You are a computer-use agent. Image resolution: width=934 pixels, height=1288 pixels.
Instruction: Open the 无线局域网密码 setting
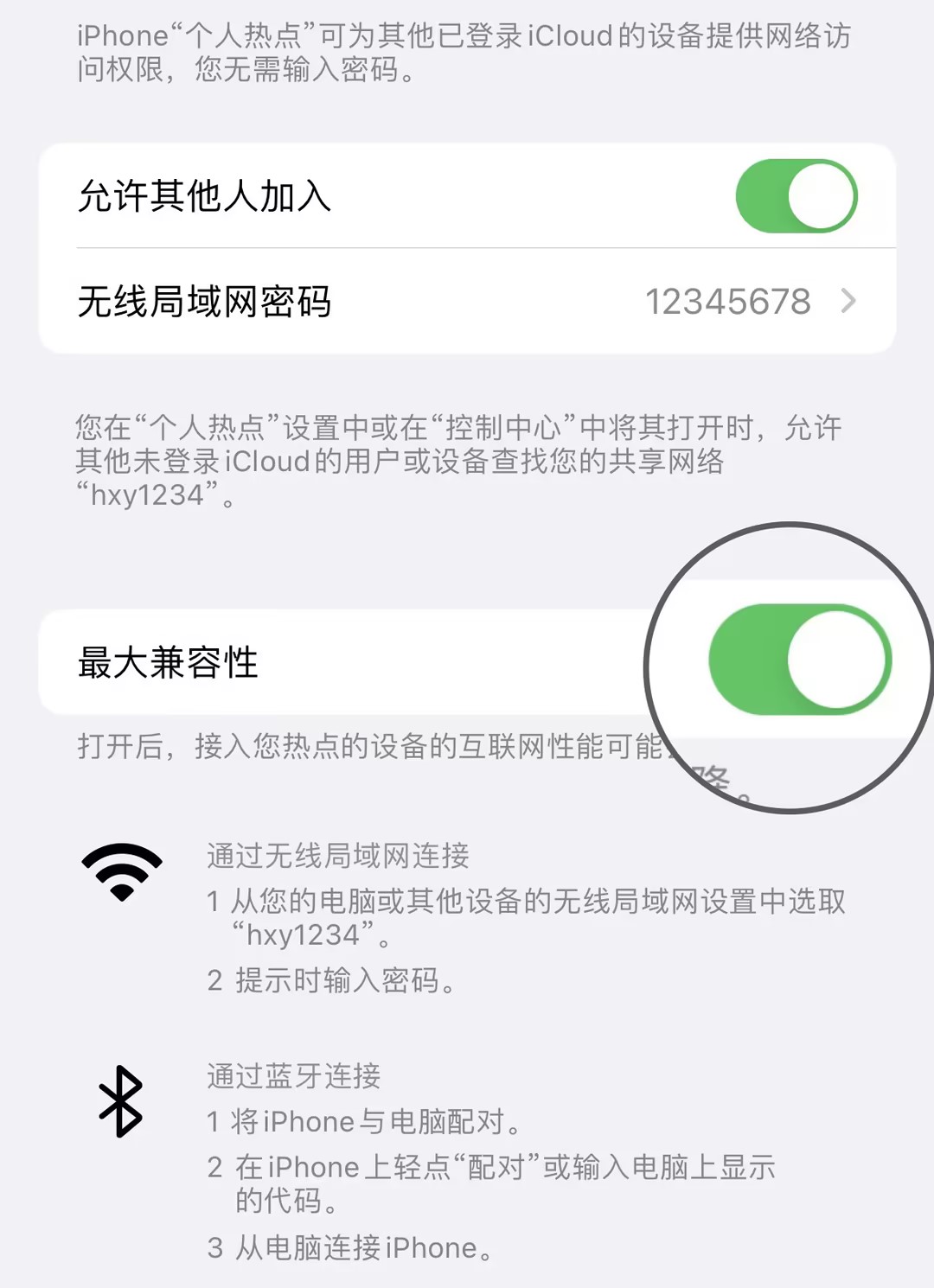point(467,302)
